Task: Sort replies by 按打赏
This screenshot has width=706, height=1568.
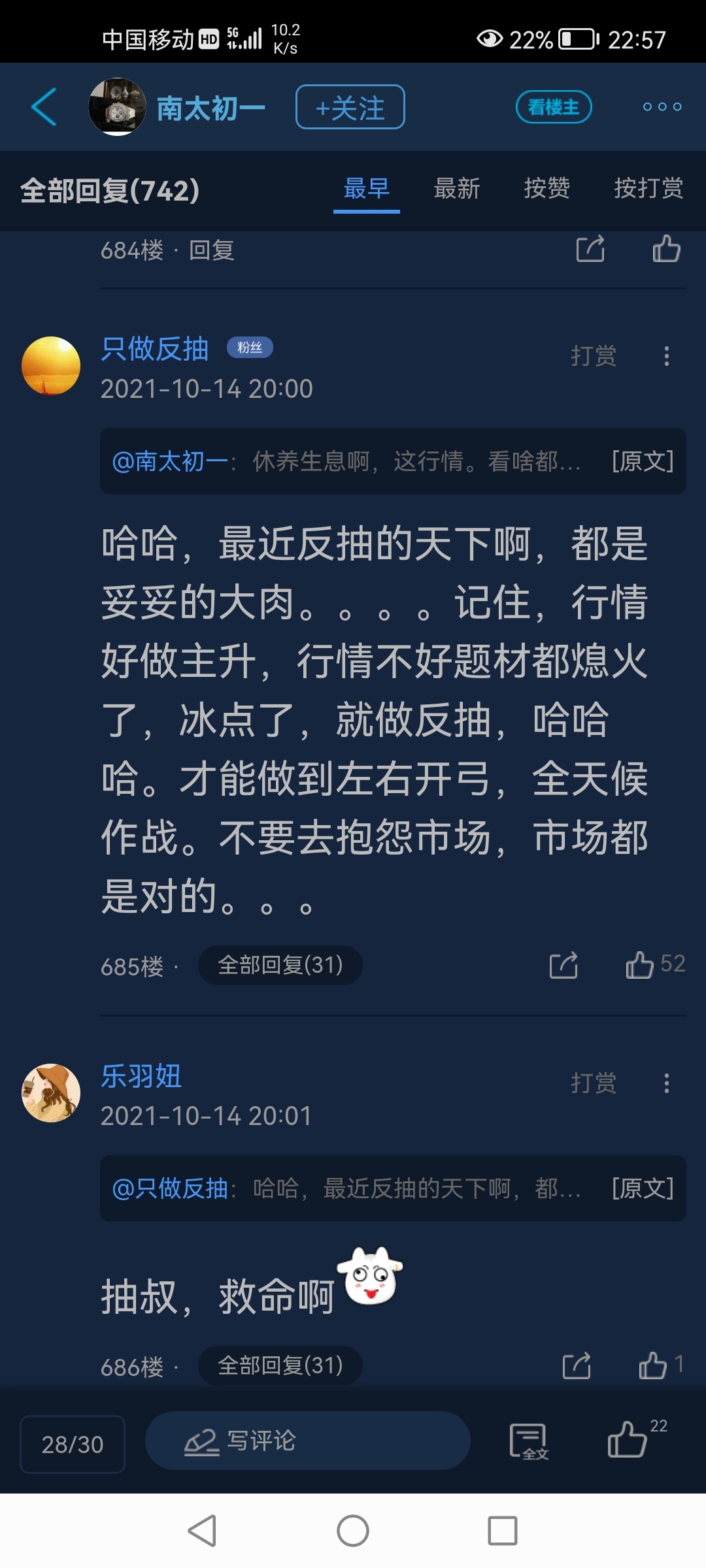Action: click(x=648, y=189)
